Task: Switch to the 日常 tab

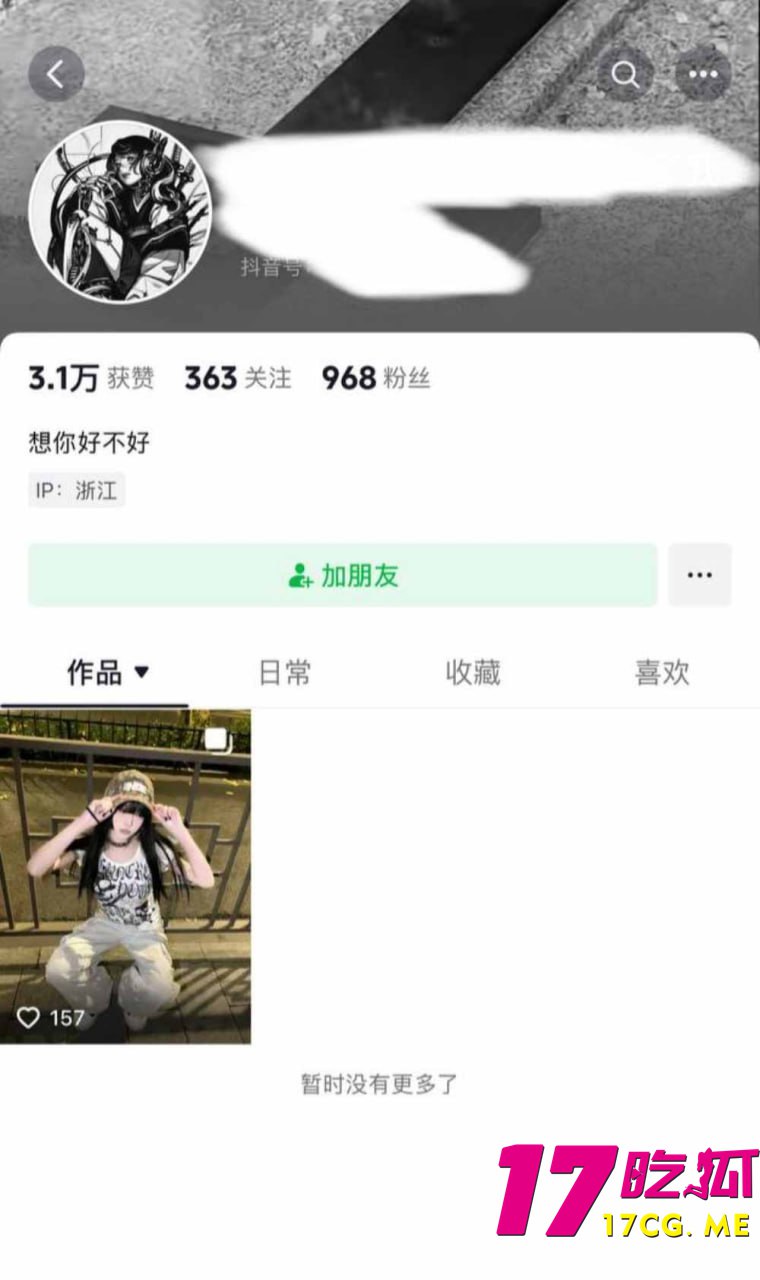Action: [285, 672]
